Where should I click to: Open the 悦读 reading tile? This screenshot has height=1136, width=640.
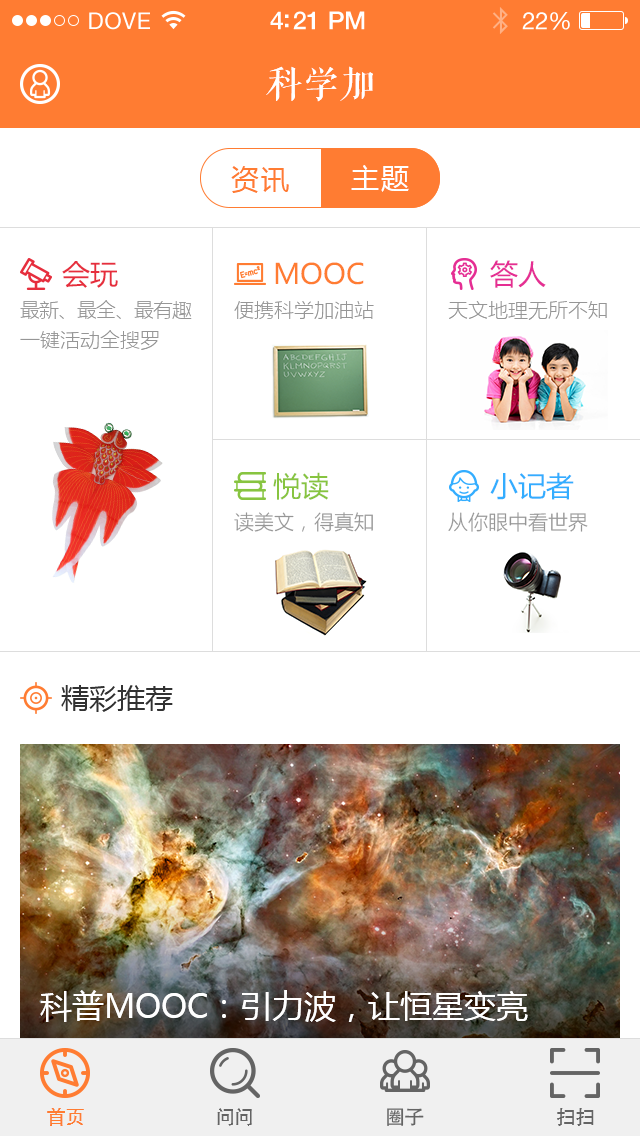tap(320, 546)
